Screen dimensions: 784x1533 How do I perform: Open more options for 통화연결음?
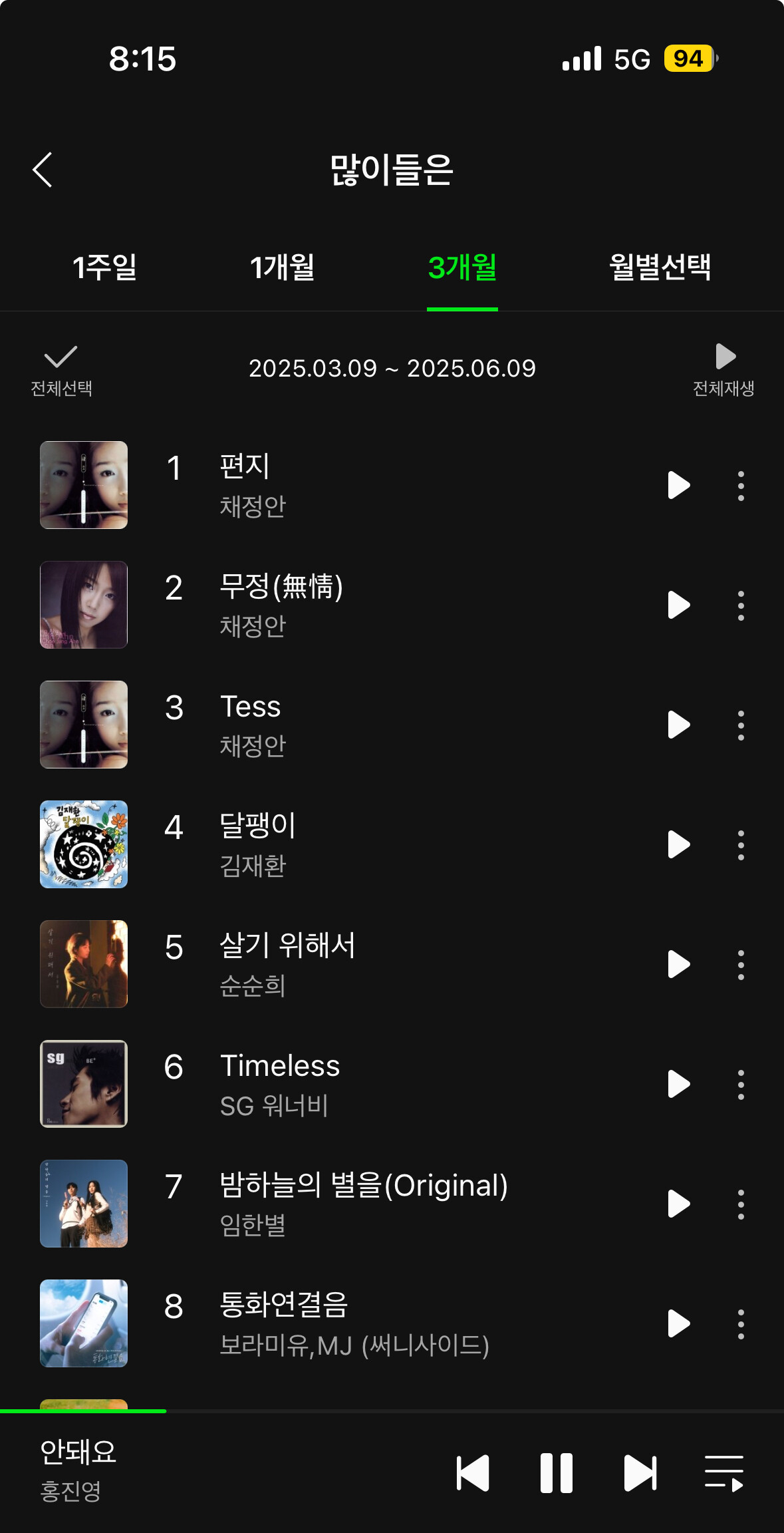[741, 1324]
